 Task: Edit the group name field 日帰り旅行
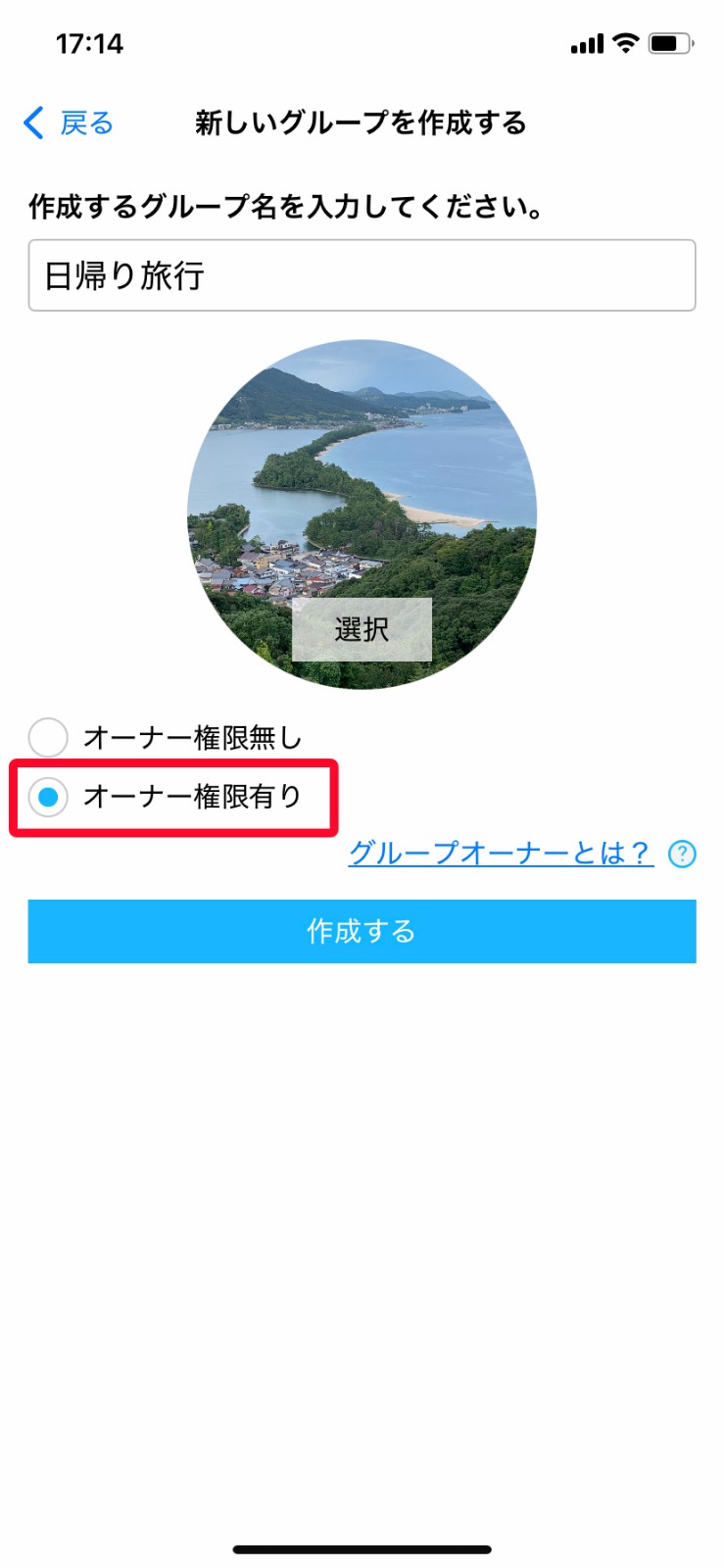362,275
